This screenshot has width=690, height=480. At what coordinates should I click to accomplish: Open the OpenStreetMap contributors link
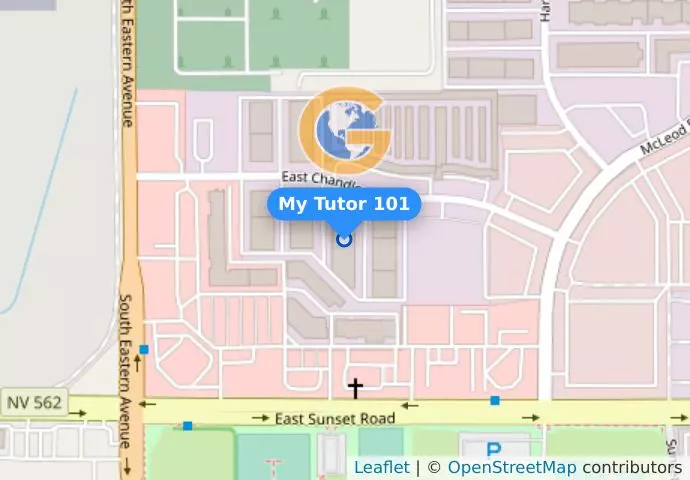pyautogui.click(x=511, y=467)
